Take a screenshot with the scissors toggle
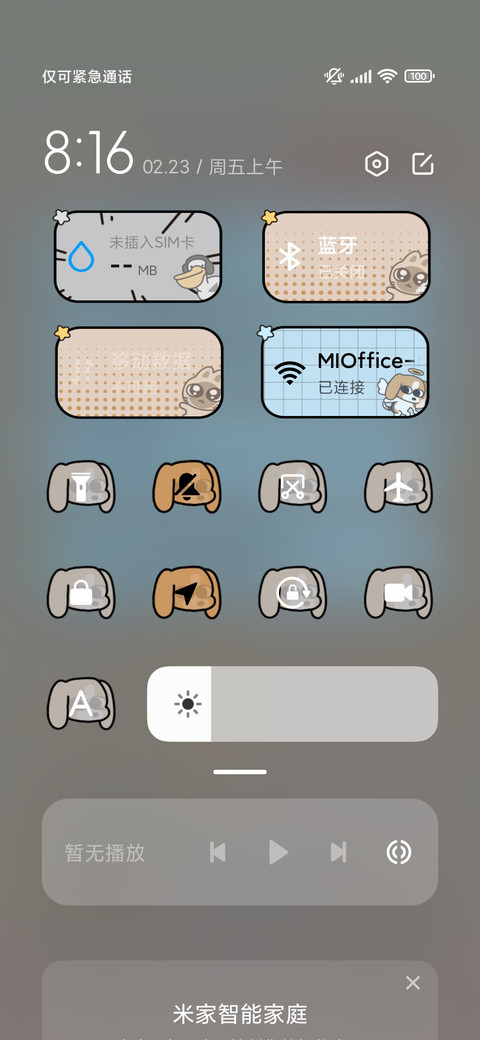Viewport: 480px width, 1040px height. (x=292, y=488)
